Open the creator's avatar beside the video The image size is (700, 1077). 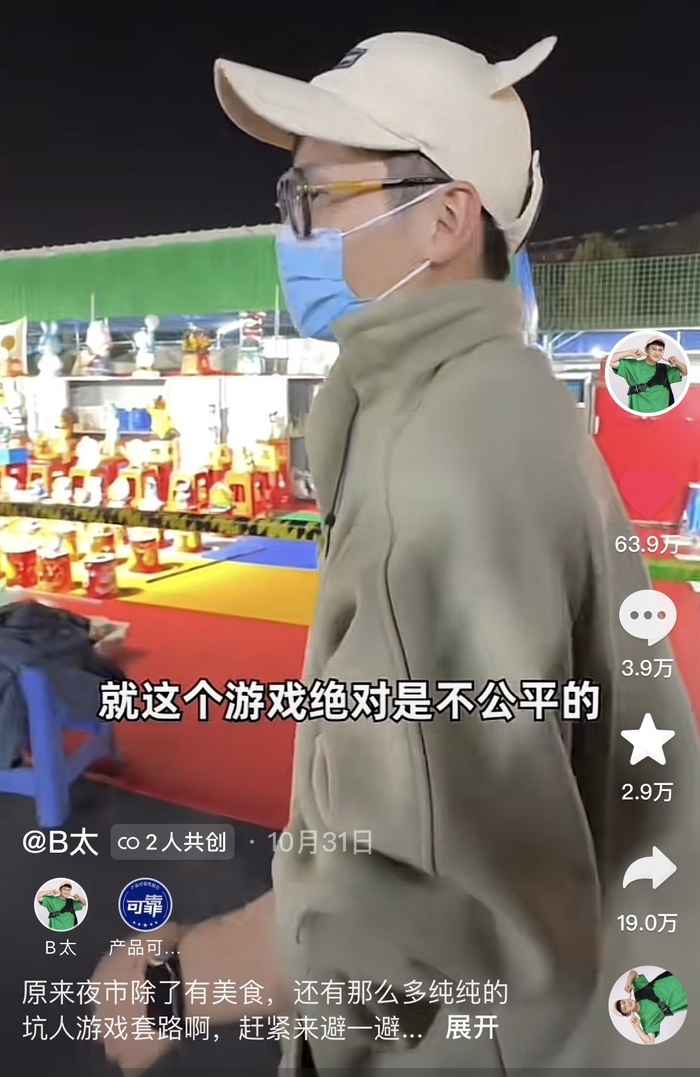(647, 373)
